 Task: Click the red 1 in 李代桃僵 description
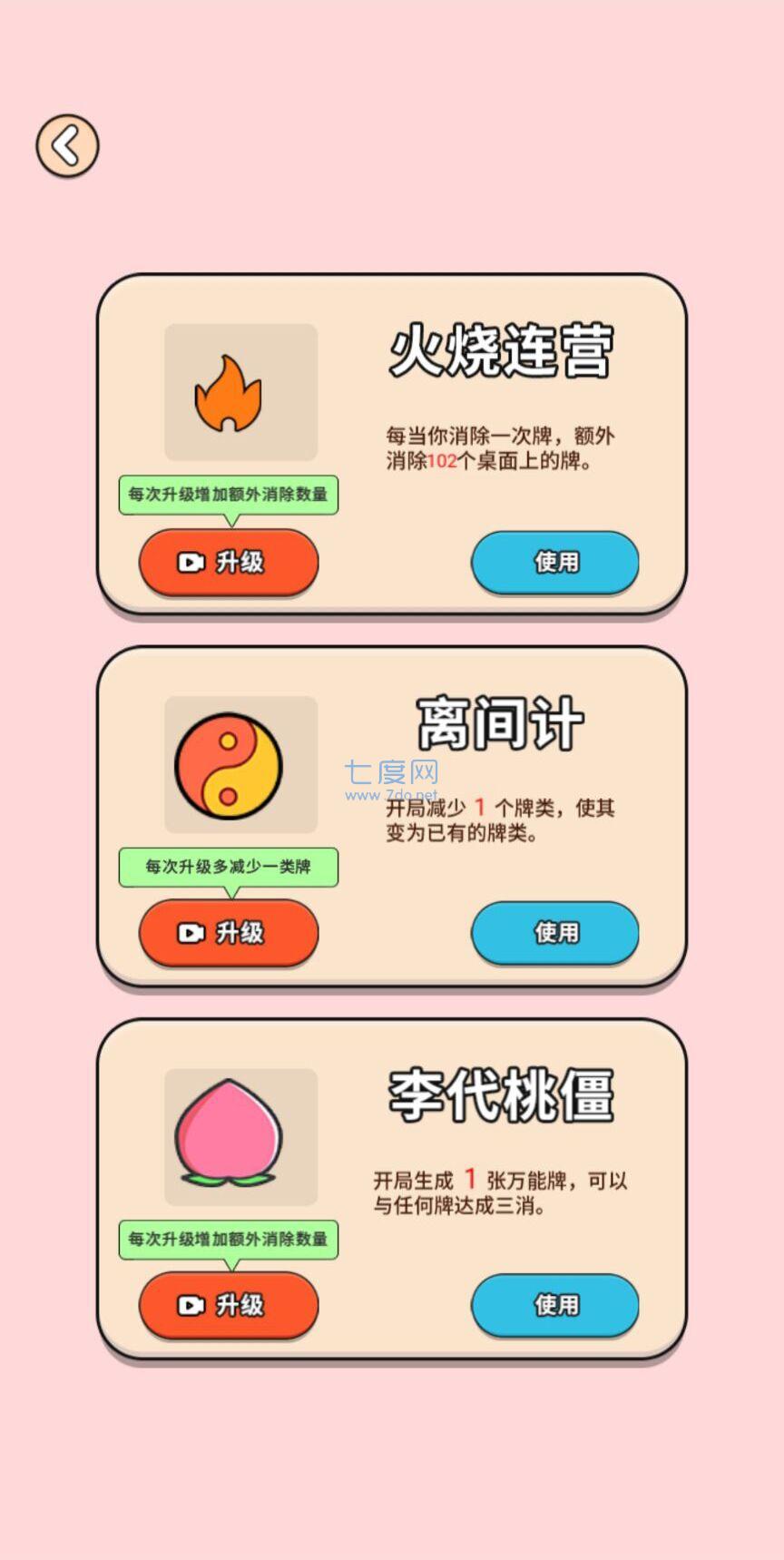tap(469, 1181)
